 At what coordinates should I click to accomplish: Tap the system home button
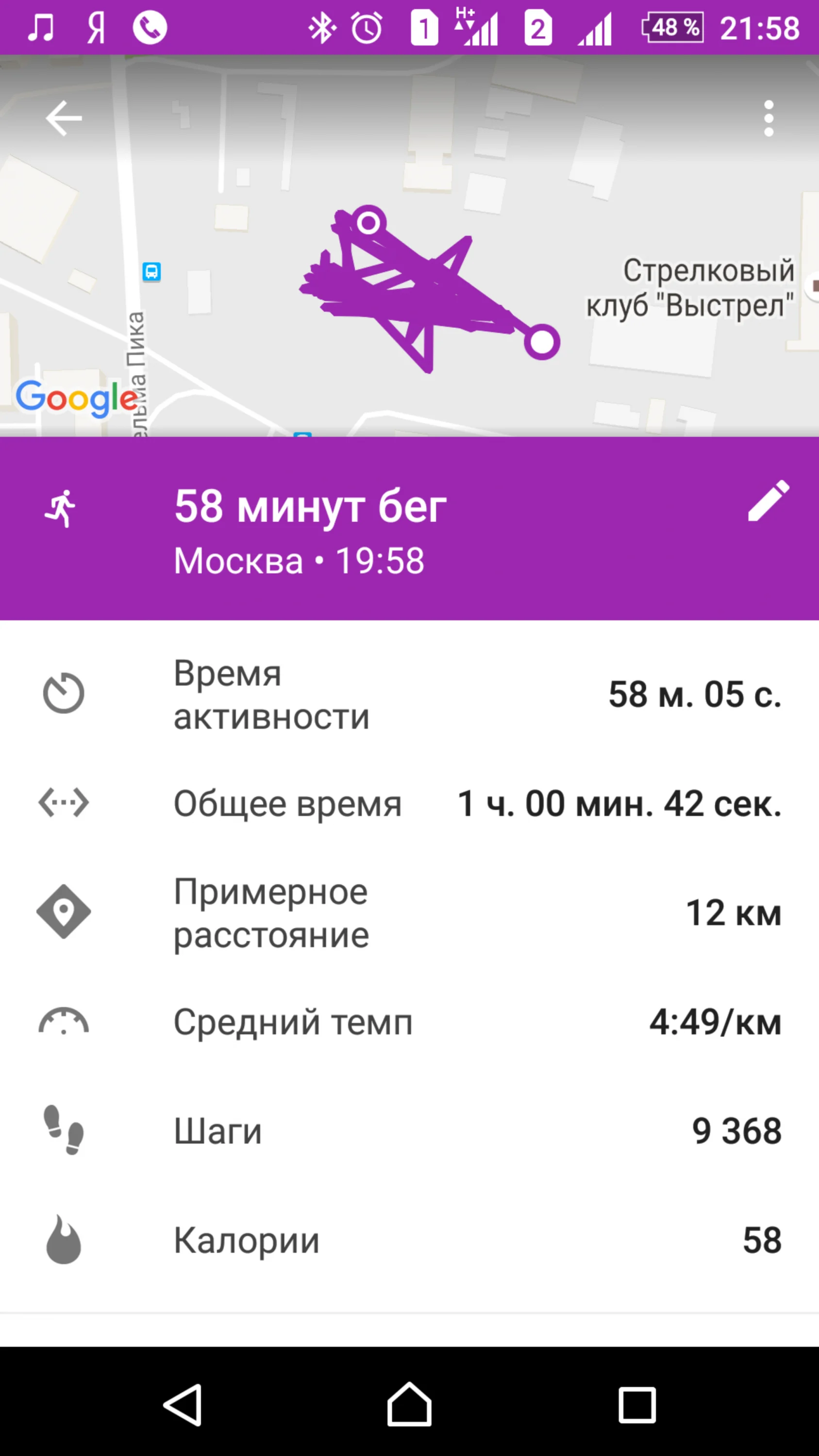(x=409, y=1405)
